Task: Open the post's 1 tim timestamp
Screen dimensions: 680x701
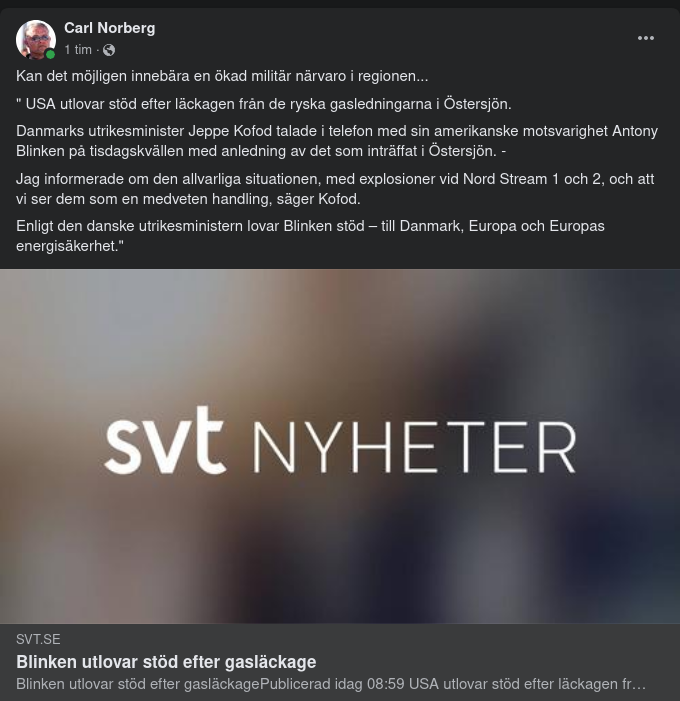Action: point(77,50)
